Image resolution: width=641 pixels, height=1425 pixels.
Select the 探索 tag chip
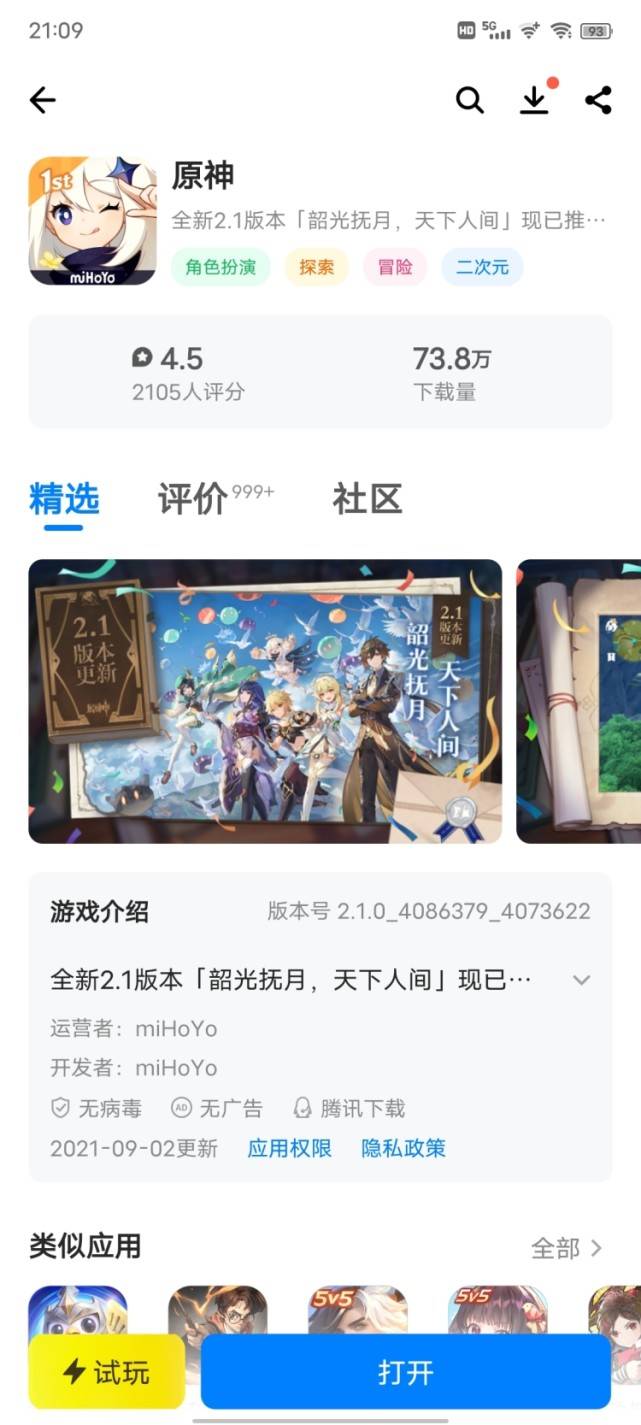(316, 267)
